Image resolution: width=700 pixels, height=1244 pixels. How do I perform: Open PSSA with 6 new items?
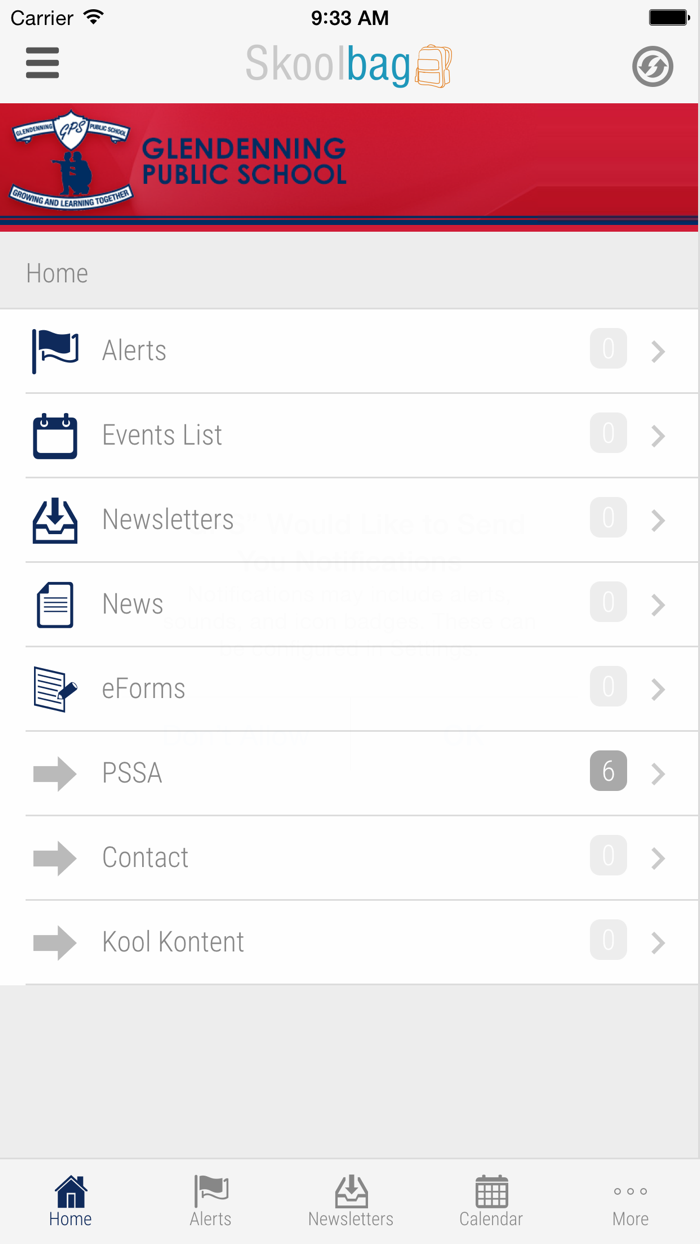(x=350, y=774)
